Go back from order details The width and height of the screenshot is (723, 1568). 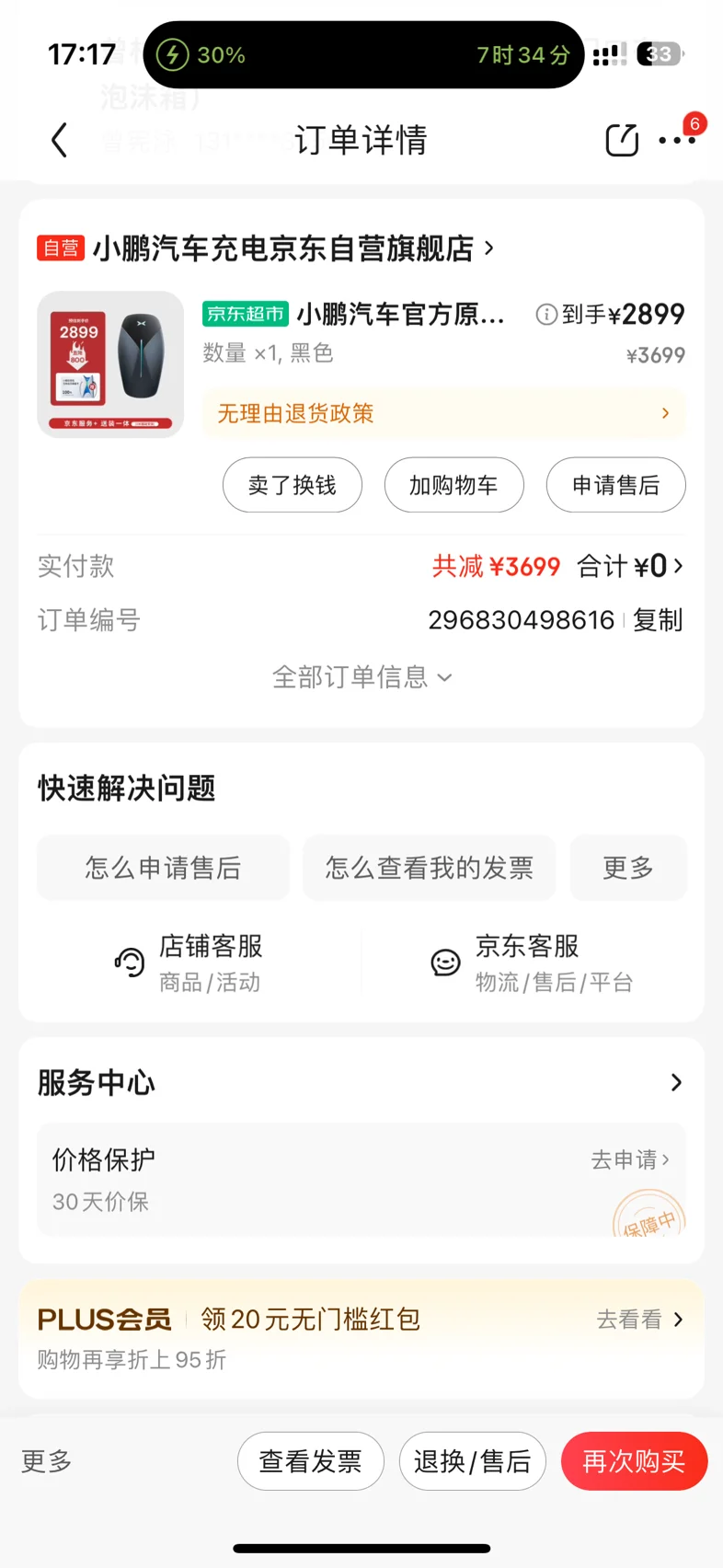pos(60,141)
